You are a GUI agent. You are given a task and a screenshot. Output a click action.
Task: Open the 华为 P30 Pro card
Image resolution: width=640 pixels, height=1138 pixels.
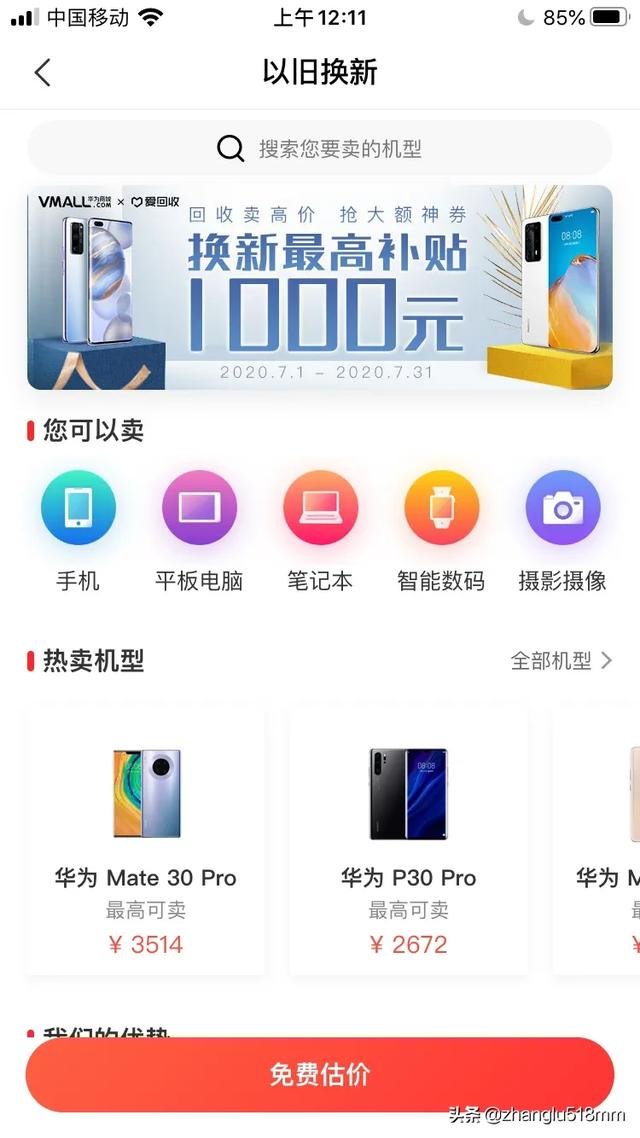coord(408,842)
